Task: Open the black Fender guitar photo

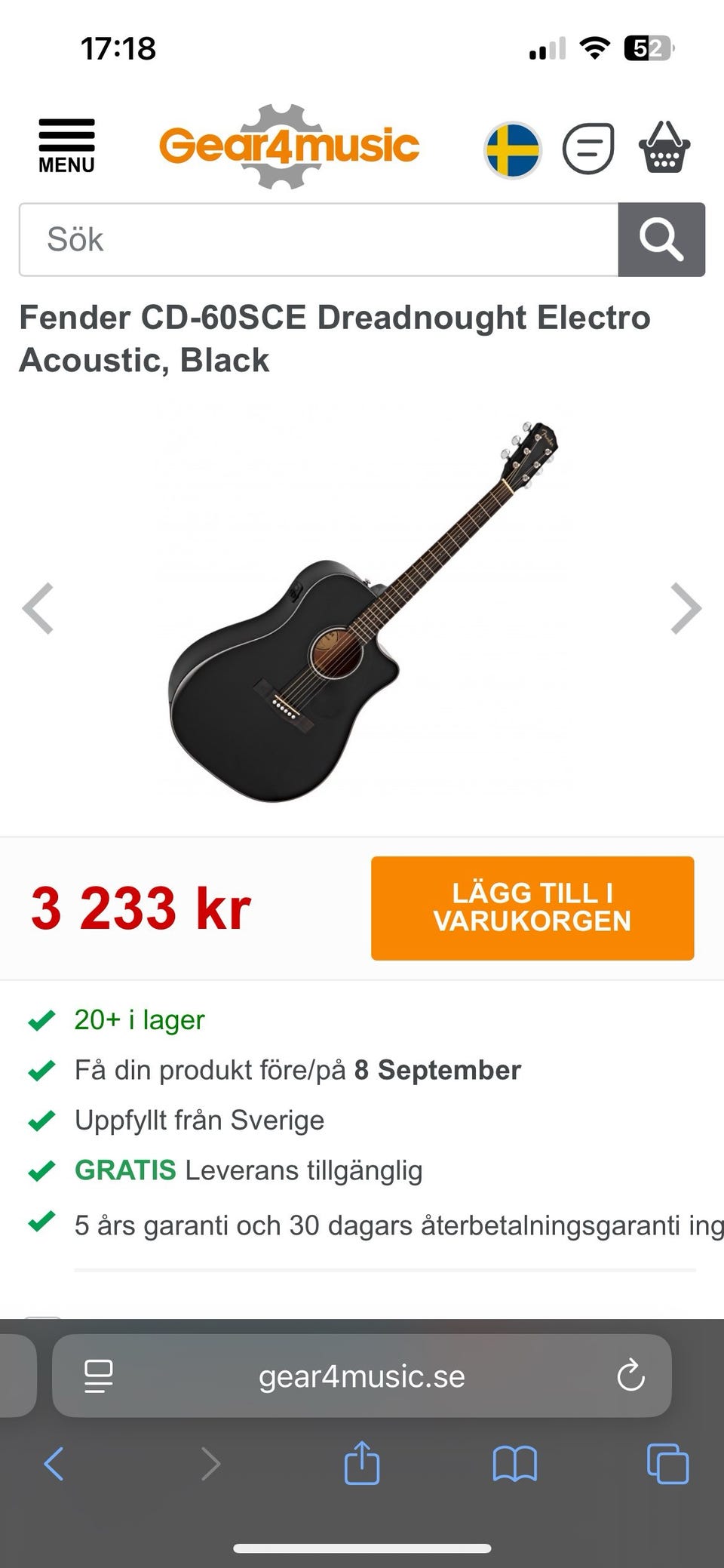Action: [x=362, y=611]
